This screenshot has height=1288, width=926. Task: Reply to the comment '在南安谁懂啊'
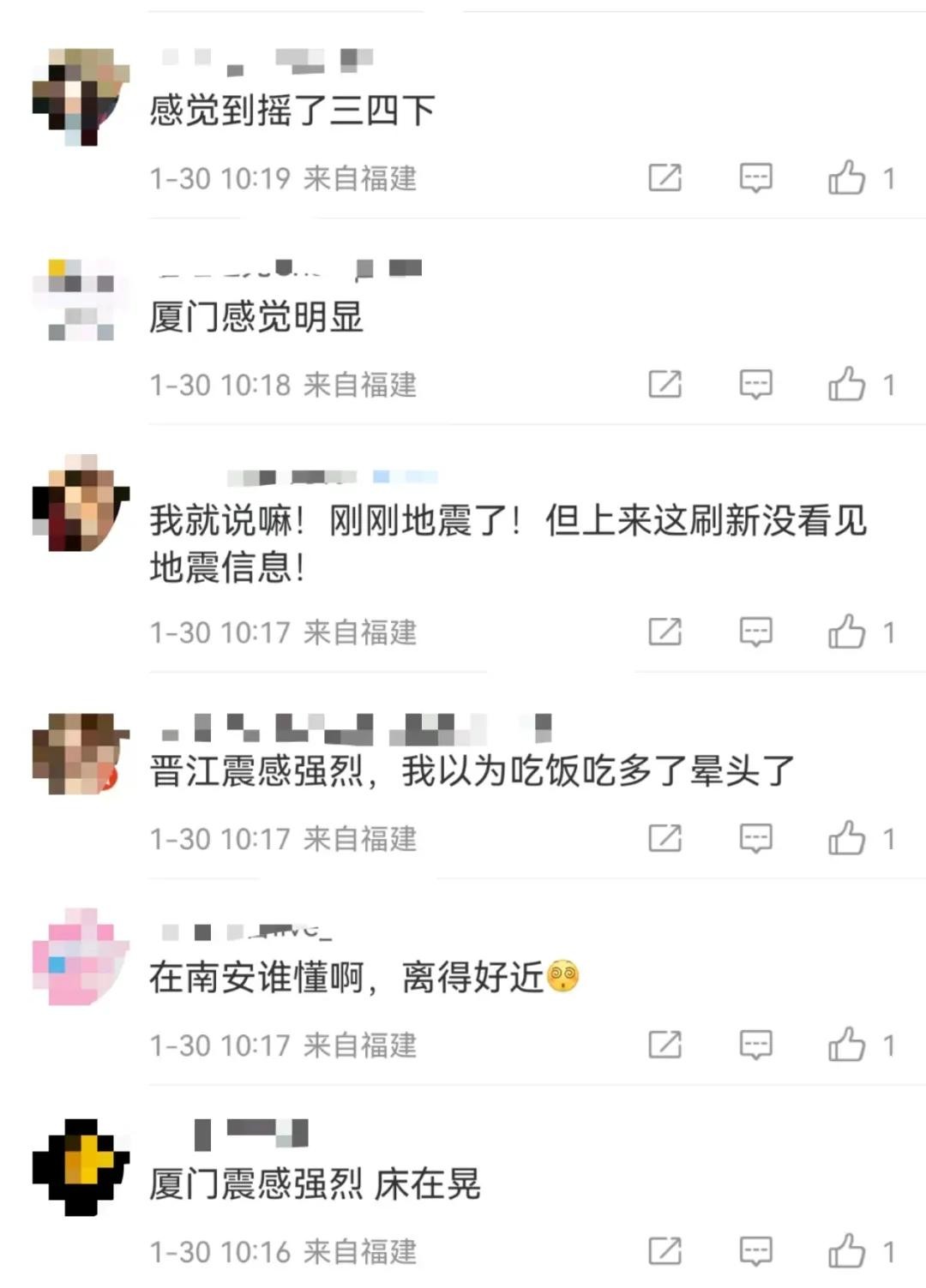pyautogui.click(x=755, y=1045)
